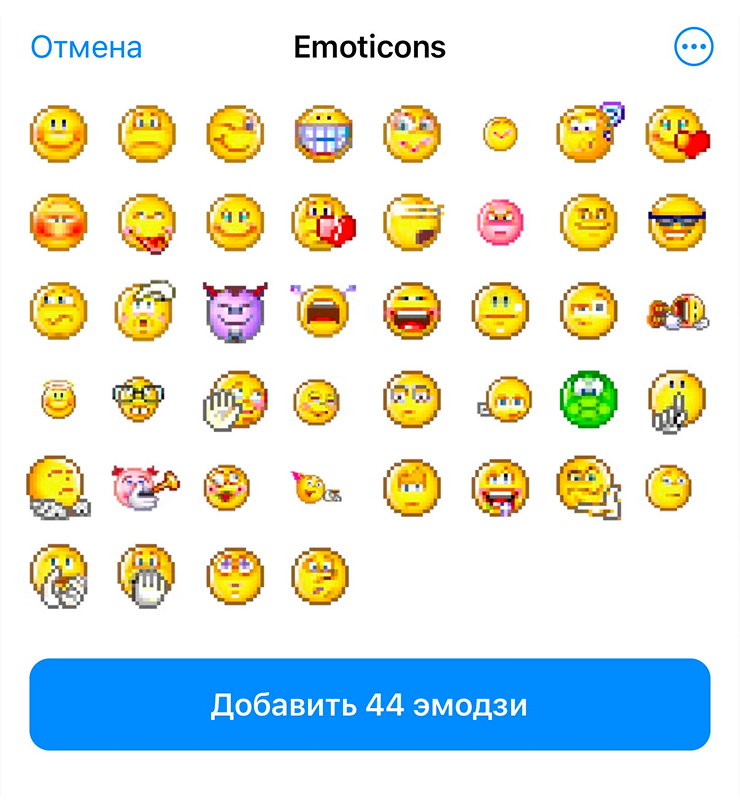Select the sunglasses cool emoji

[x=676, y=222]
